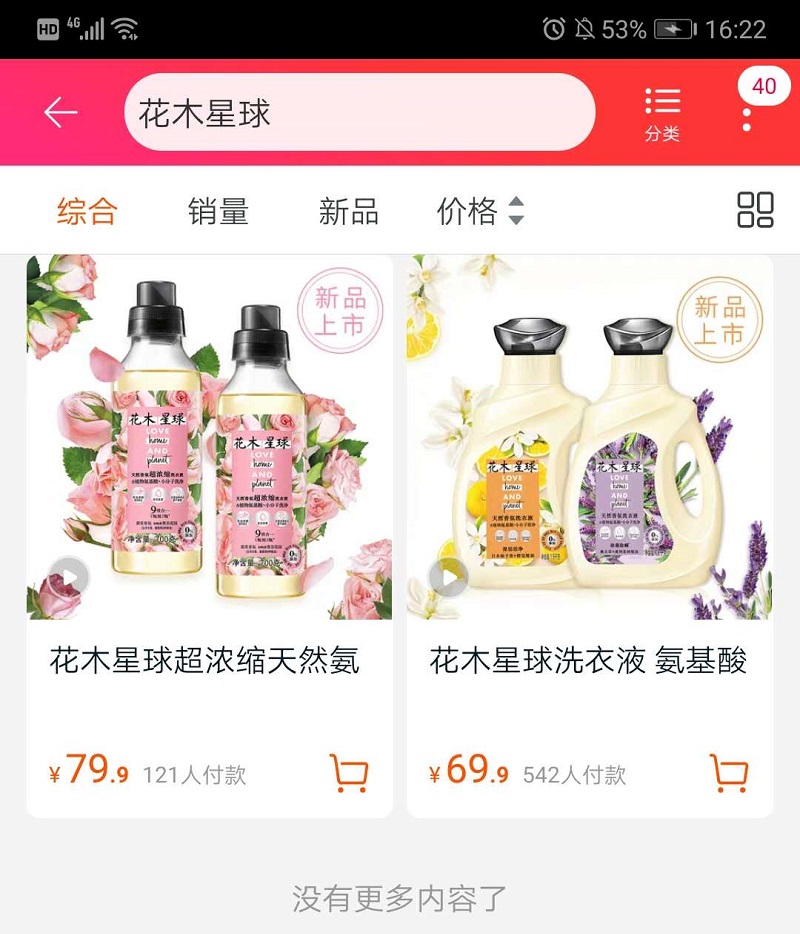The width and height of the screenshot is (800, 934).
Task: Sort results by 销量
Action: (218, 211)
